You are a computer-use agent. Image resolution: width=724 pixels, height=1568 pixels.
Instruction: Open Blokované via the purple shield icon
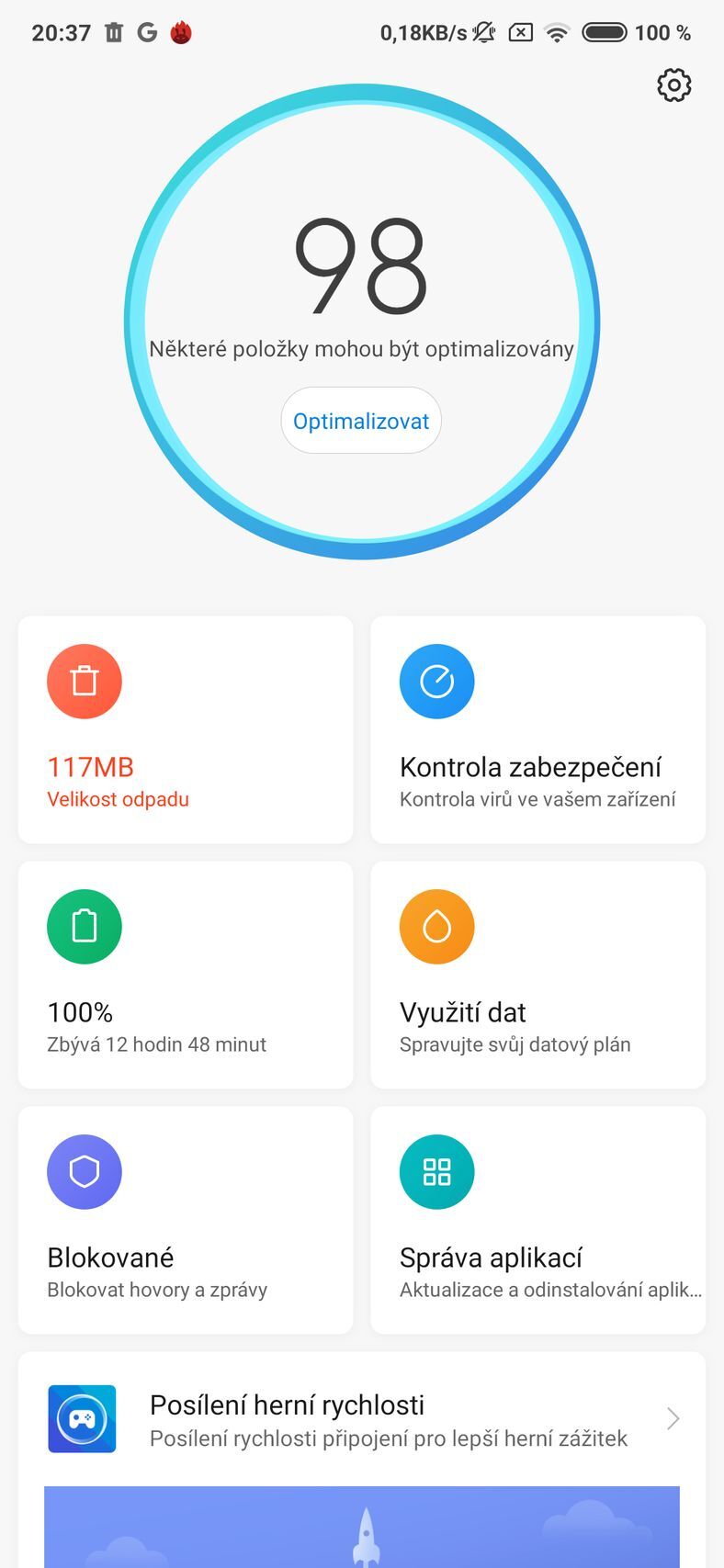(84, 1171)
